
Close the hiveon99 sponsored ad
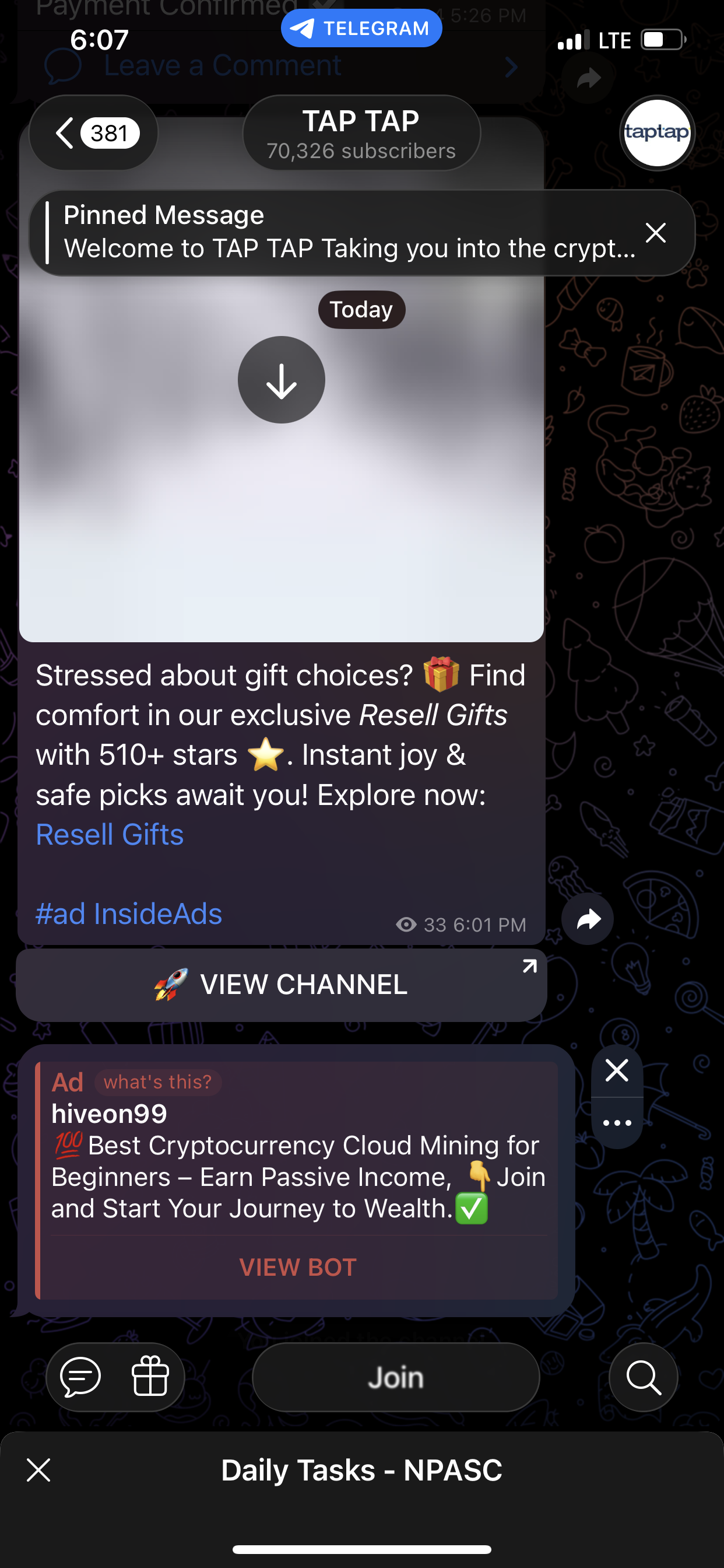click(617, 1070)
